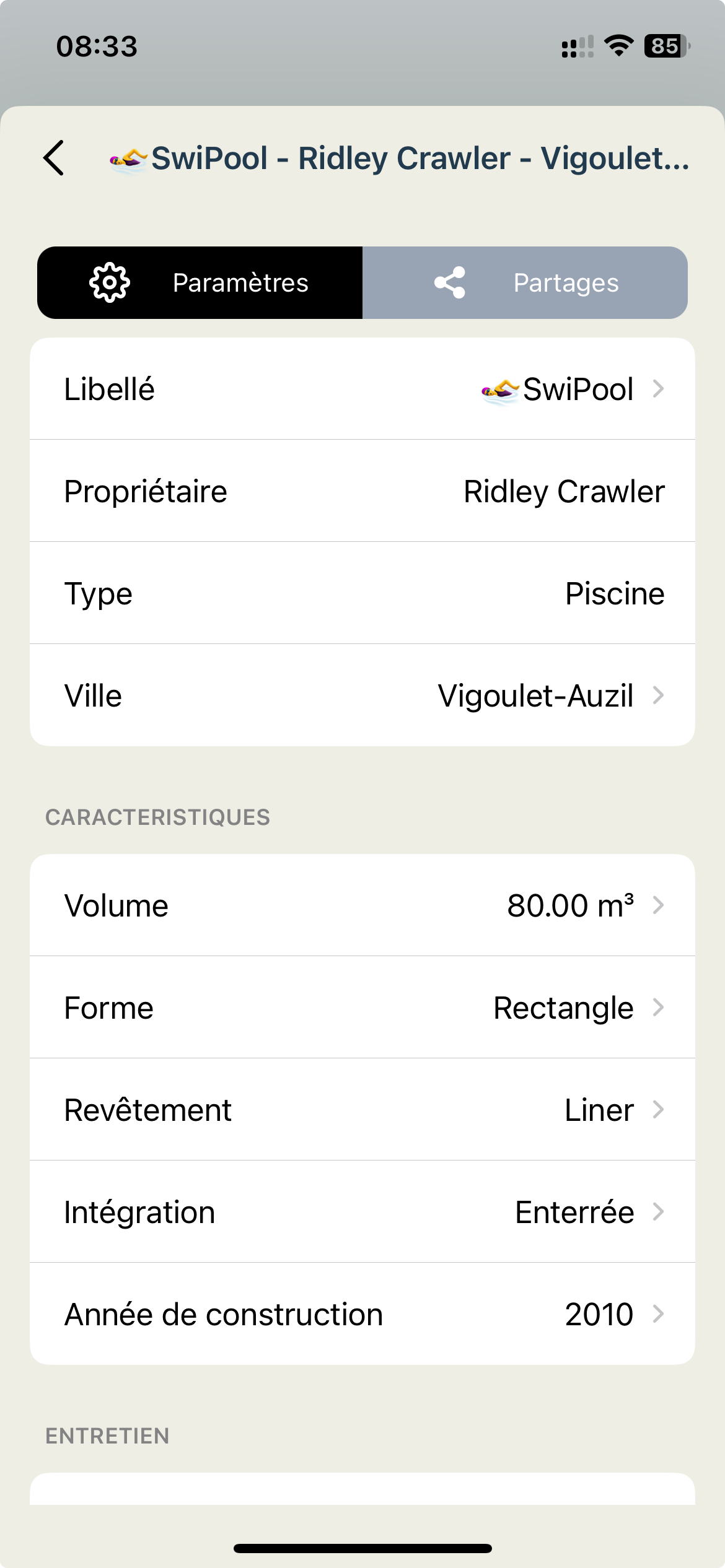Open Année de construction 2010
725x1568 pixels.
(362, 1314)
